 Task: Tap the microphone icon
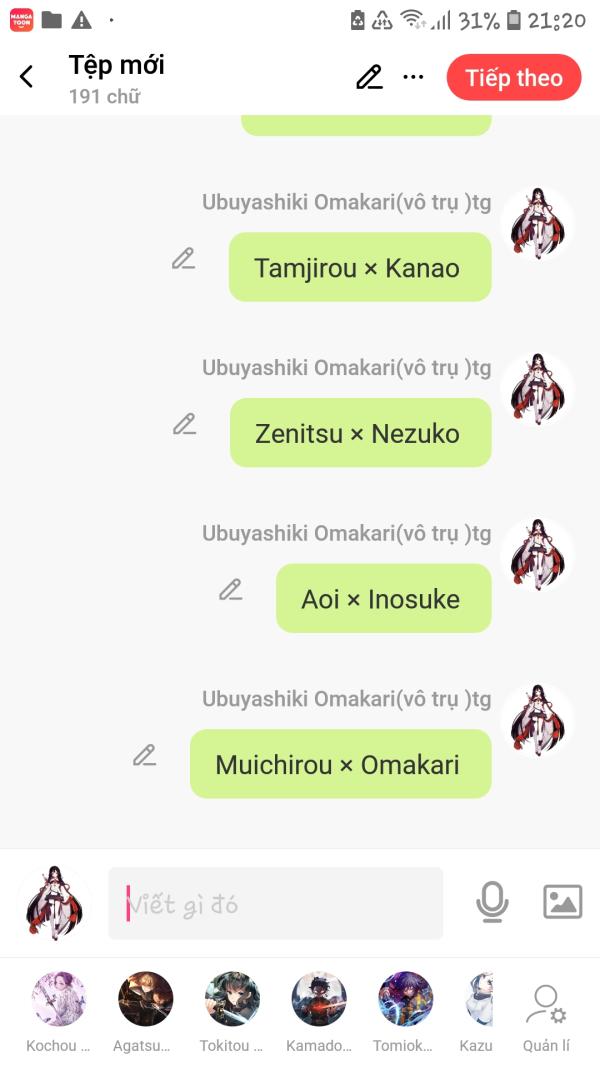click(492, 902)
